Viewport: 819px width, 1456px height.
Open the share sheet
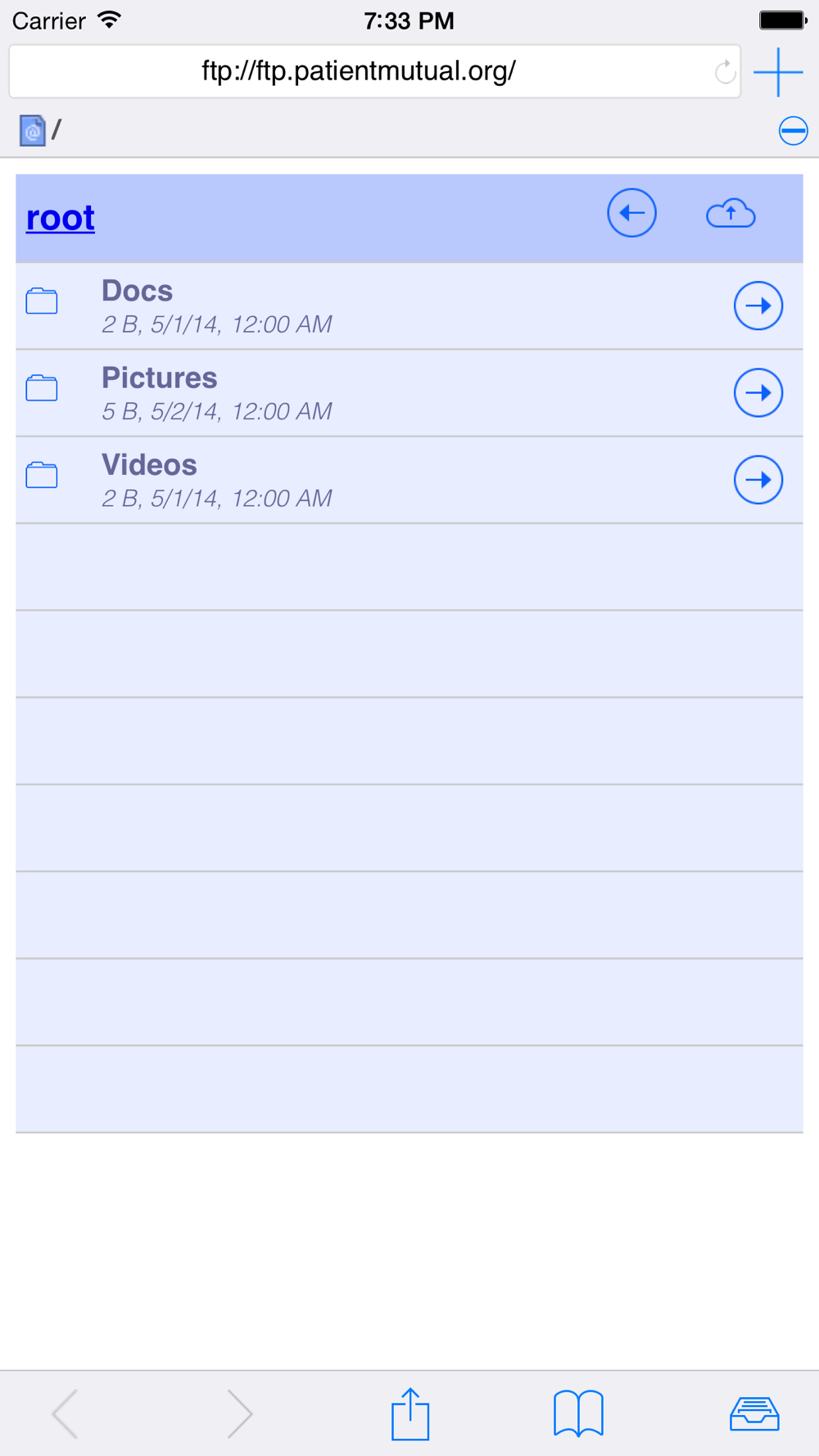(x=410, y=1414)
